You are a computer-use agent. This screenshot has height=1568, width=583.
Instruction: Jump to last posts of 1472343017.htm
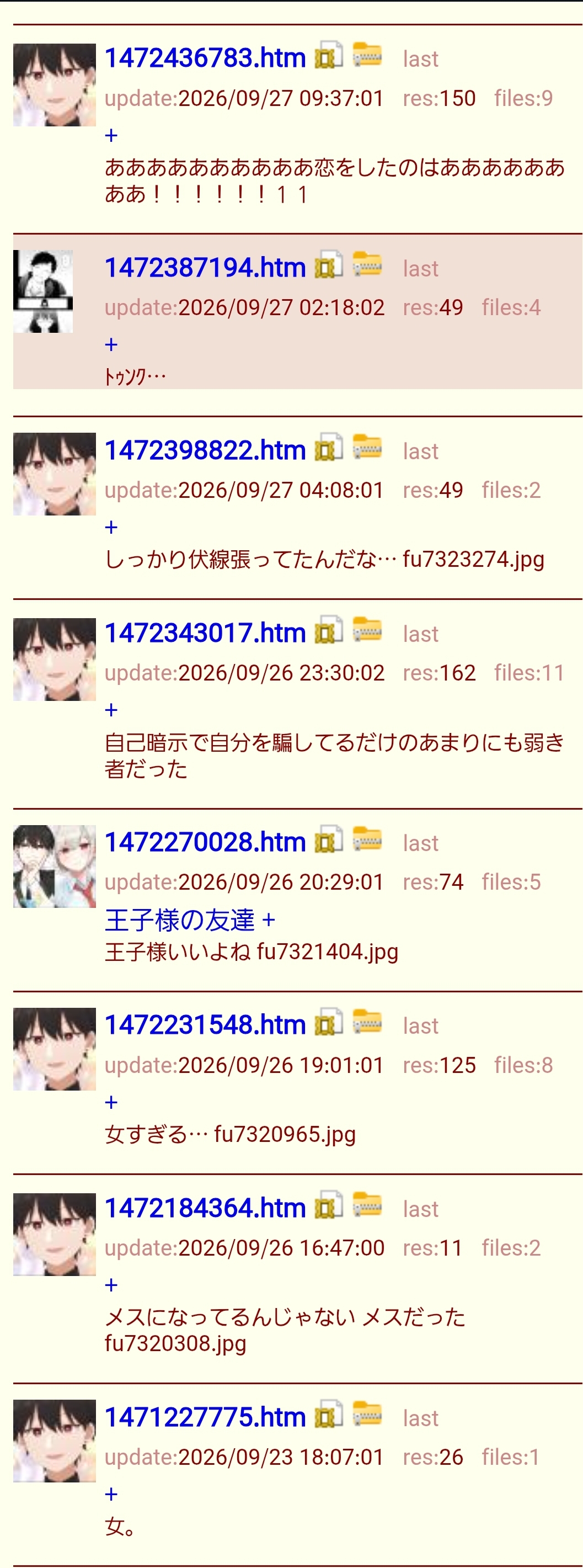click(420, 634)
